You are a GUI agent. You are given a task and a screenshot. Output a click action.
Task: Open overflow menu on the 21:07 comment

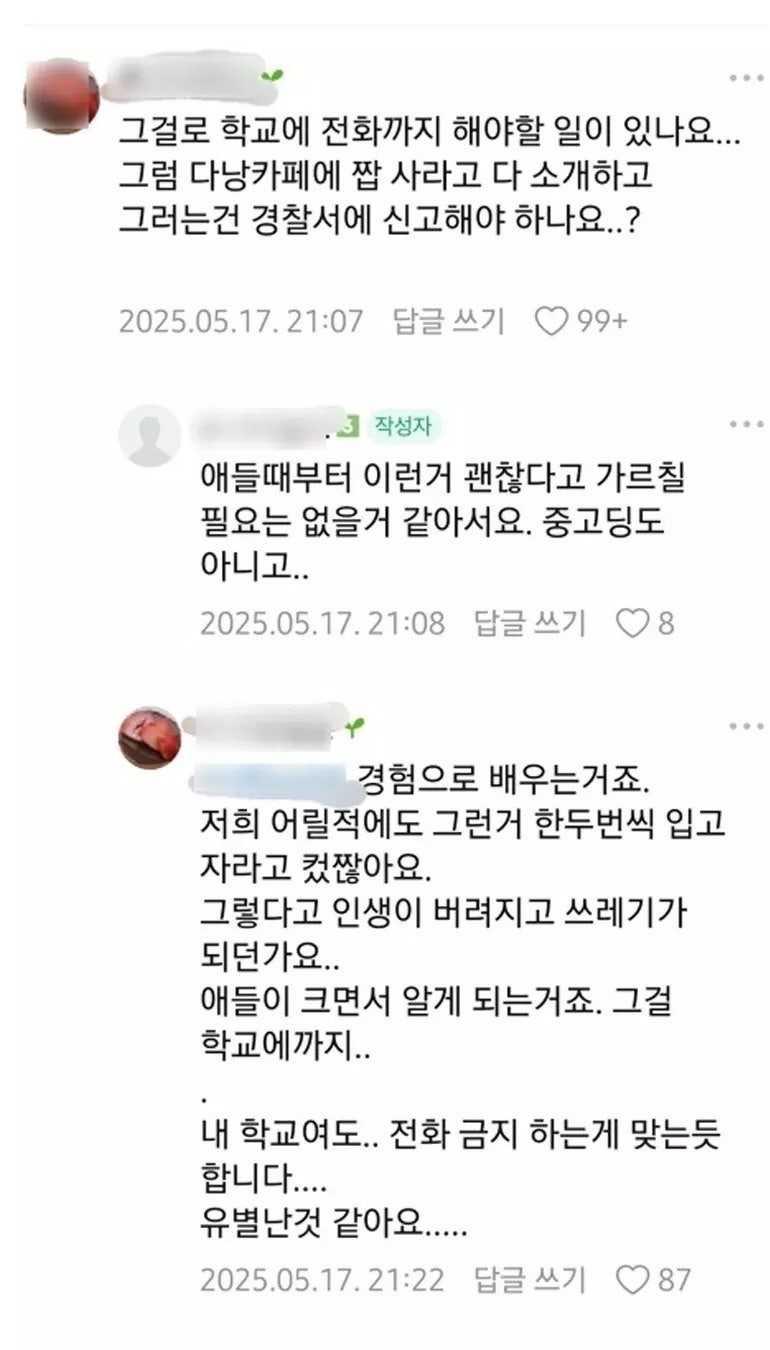(x=746, y=77)
